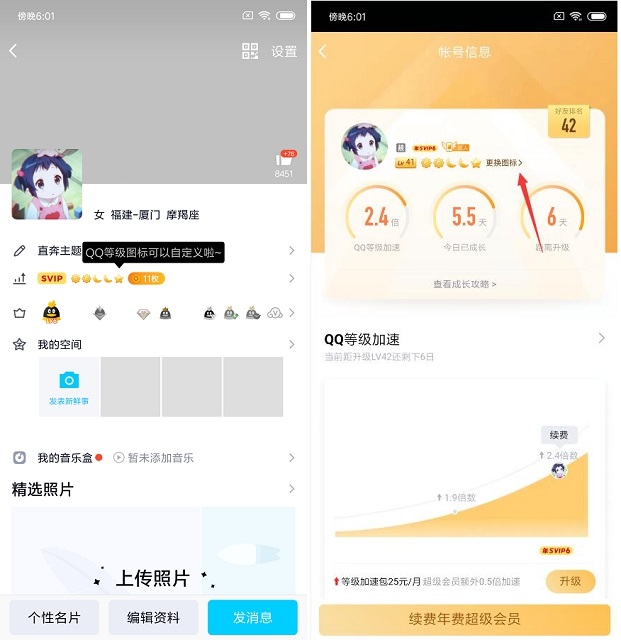This screenshot has width=621, height=640.
Task: Open 设置 on the profile page
Action: coord(284,51)
